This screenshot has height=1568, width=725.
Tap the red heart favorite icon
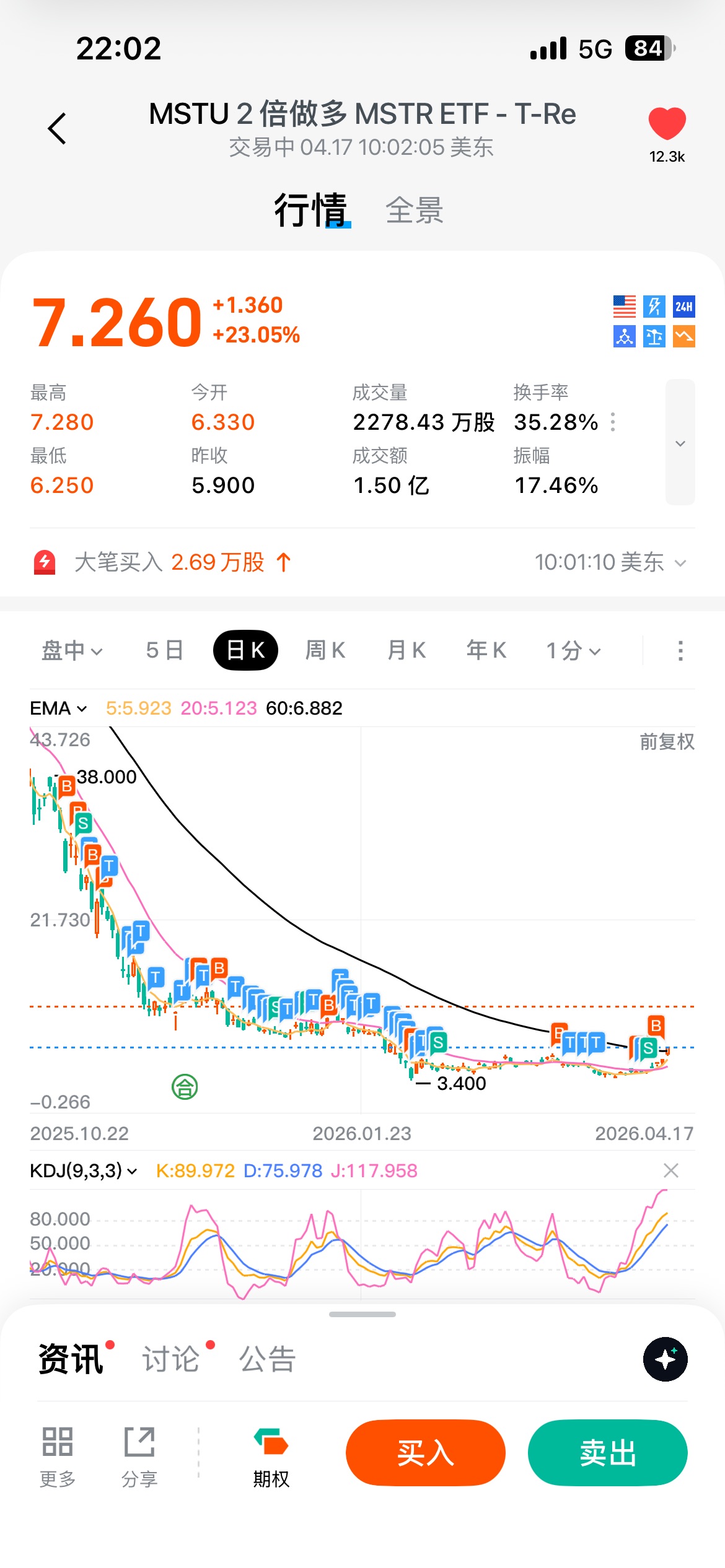667,123
